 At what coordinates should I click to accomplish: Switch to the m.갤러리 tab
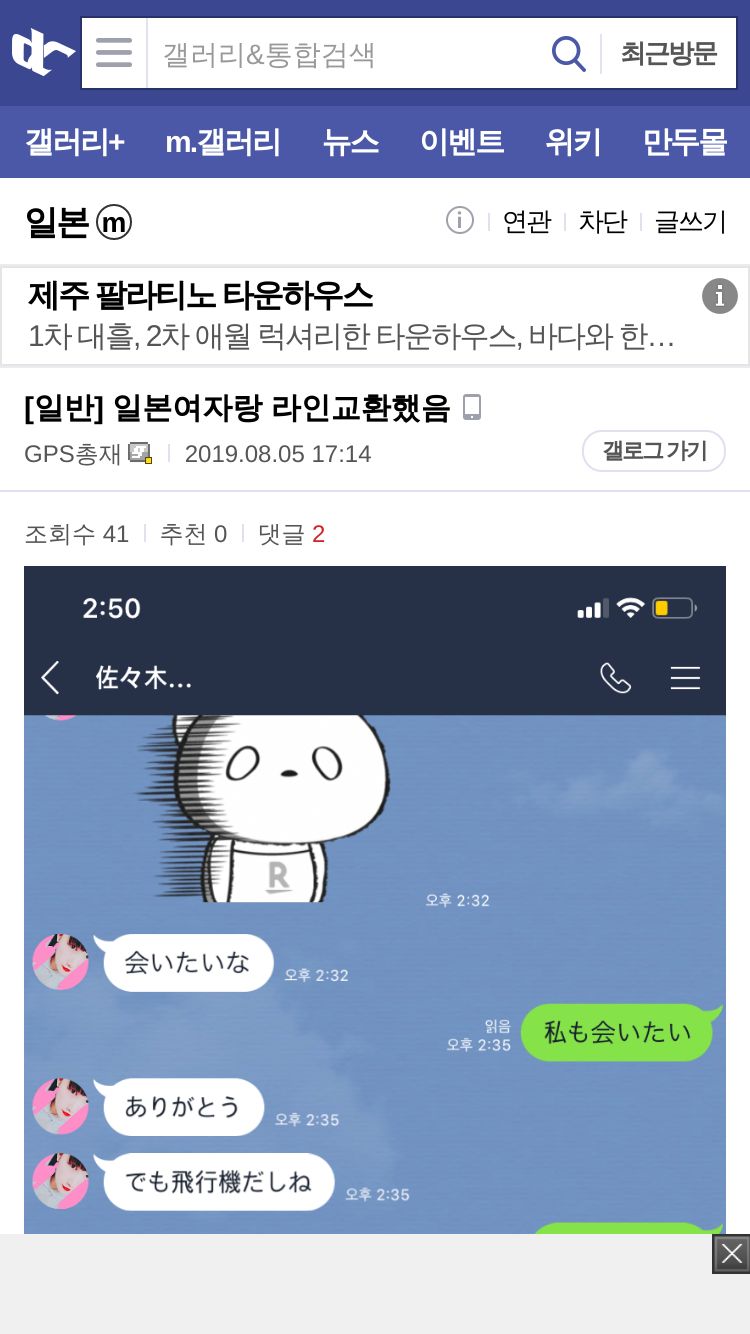tap(223, 142)
